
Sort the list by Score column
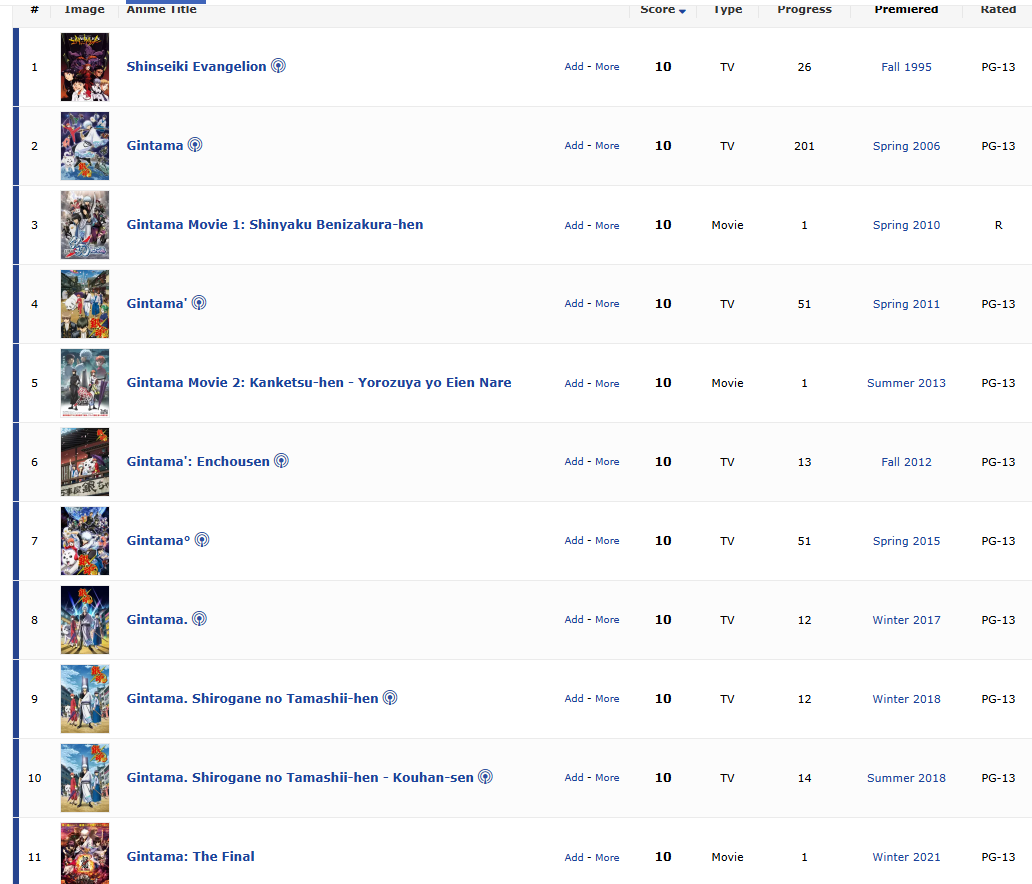(x=657, y=9)
